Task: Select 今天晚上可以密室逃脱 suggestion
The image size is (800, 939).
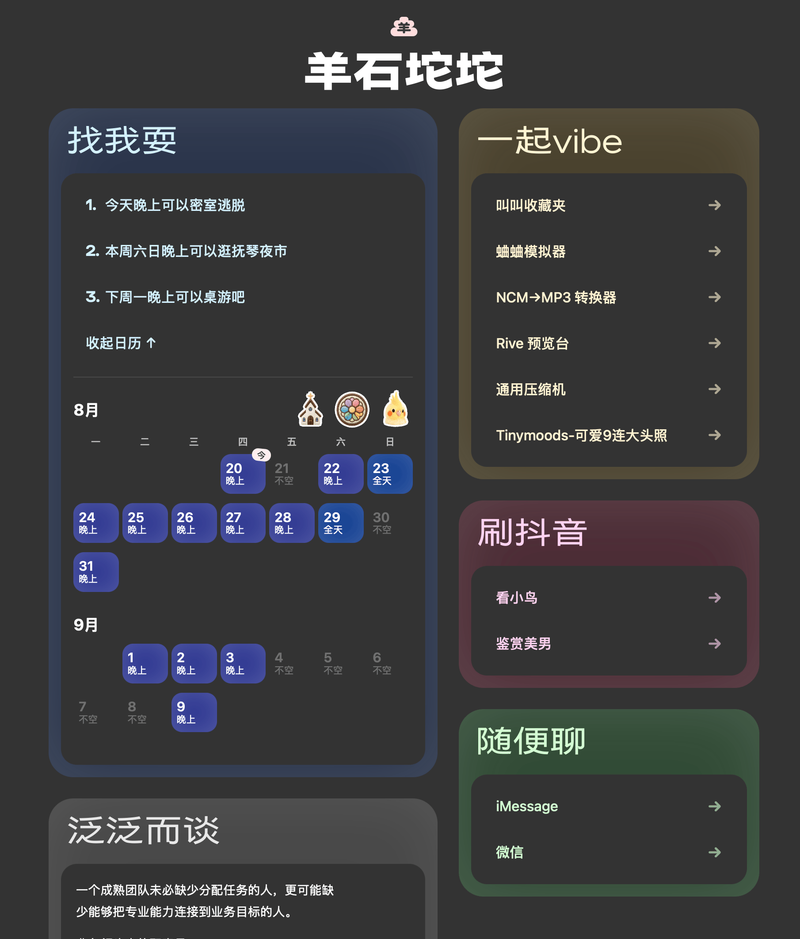Action: click(x=165, y=205)
